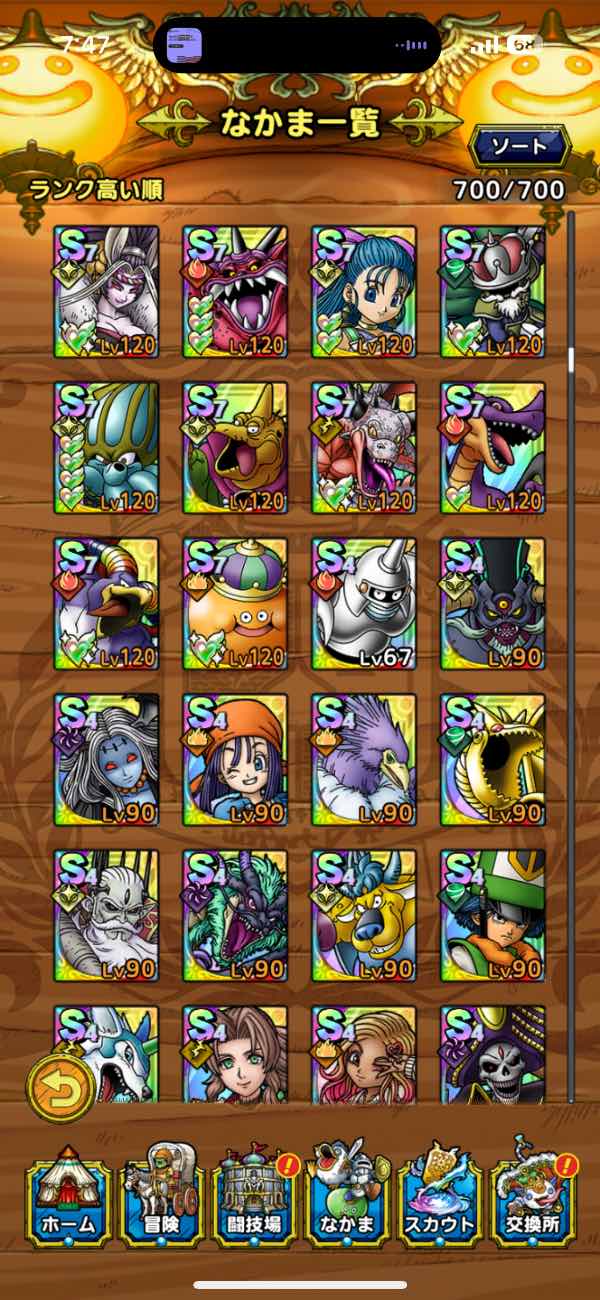Switch to the 冒険 tab

[162, 1201]
